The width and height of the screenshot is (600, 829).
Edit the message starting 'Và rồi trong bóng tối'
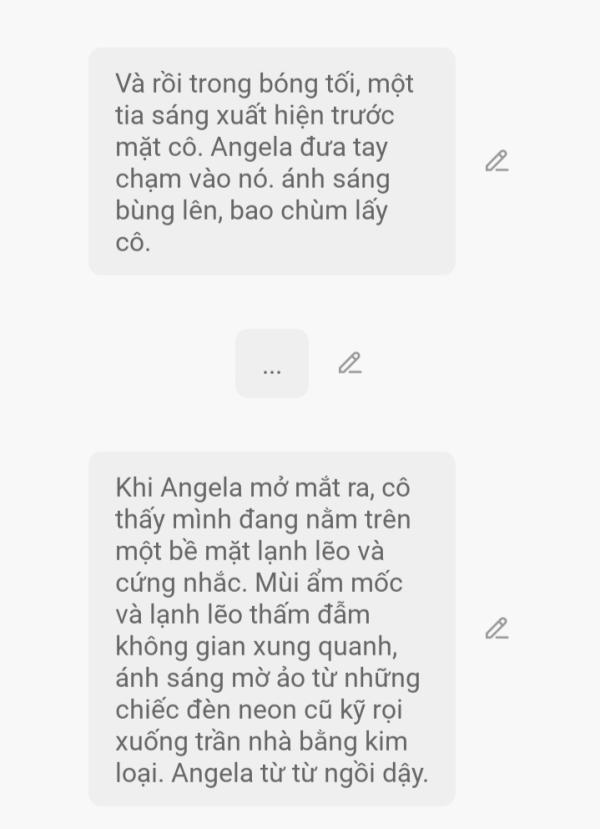pyautogui.click(x=497, y=161)
